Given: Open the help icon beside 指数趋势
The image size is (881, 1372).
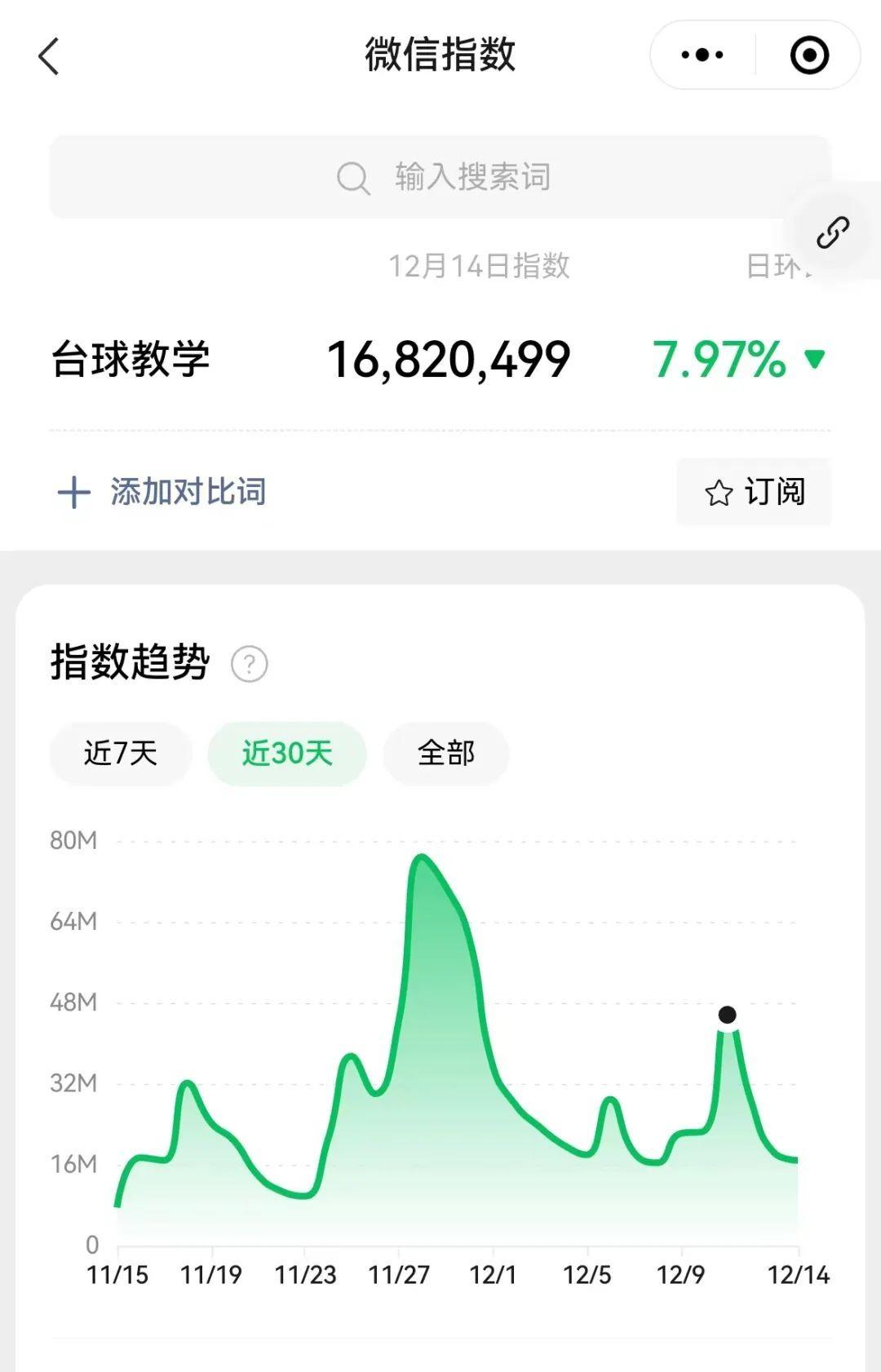Looking at the screenshot, I should [x=250, y=664].
